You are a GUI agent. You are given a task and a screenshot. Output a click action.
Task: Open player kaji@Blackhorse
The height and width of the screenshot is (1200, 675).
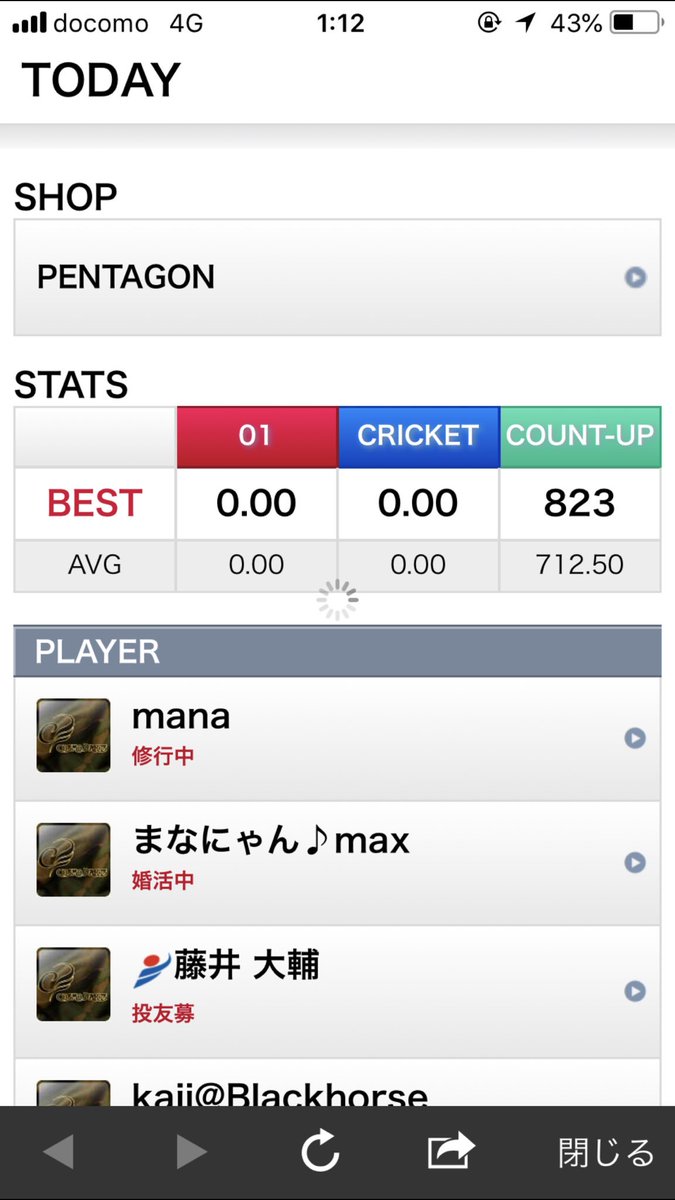337,1083
